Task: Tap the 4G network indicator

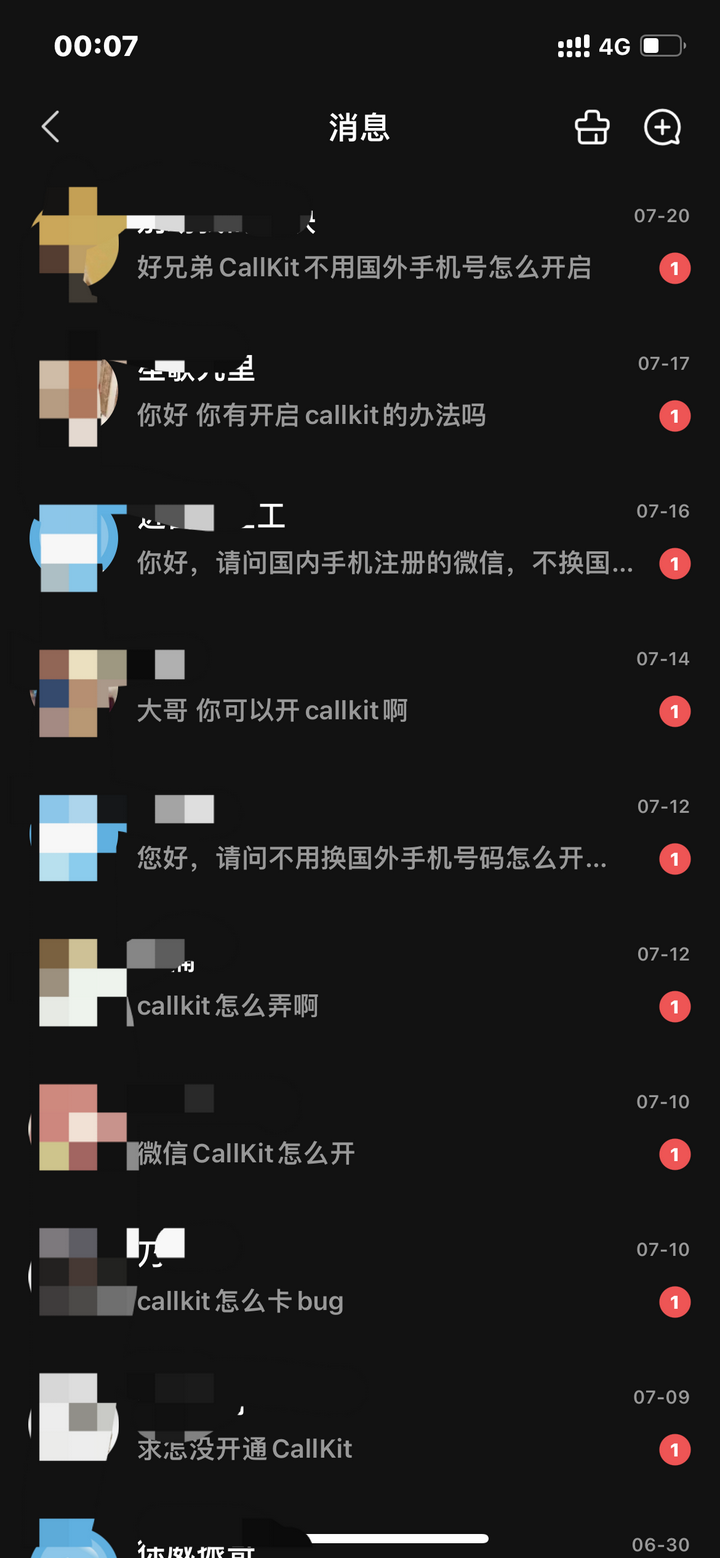Action: 615,45
